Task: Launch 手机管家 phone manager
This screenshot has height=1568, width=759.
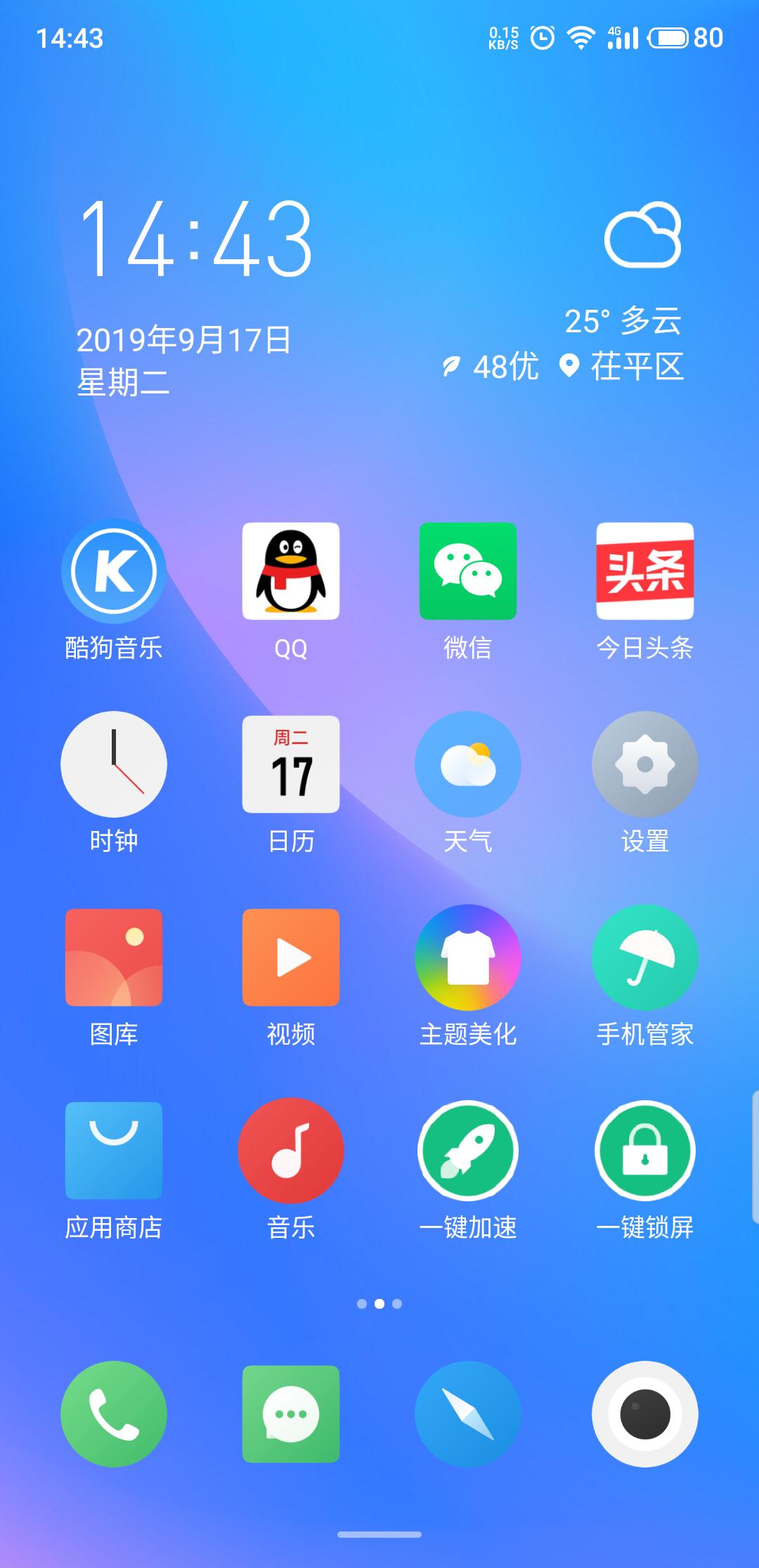Action: pyautogui.click(x=645, y=957)
